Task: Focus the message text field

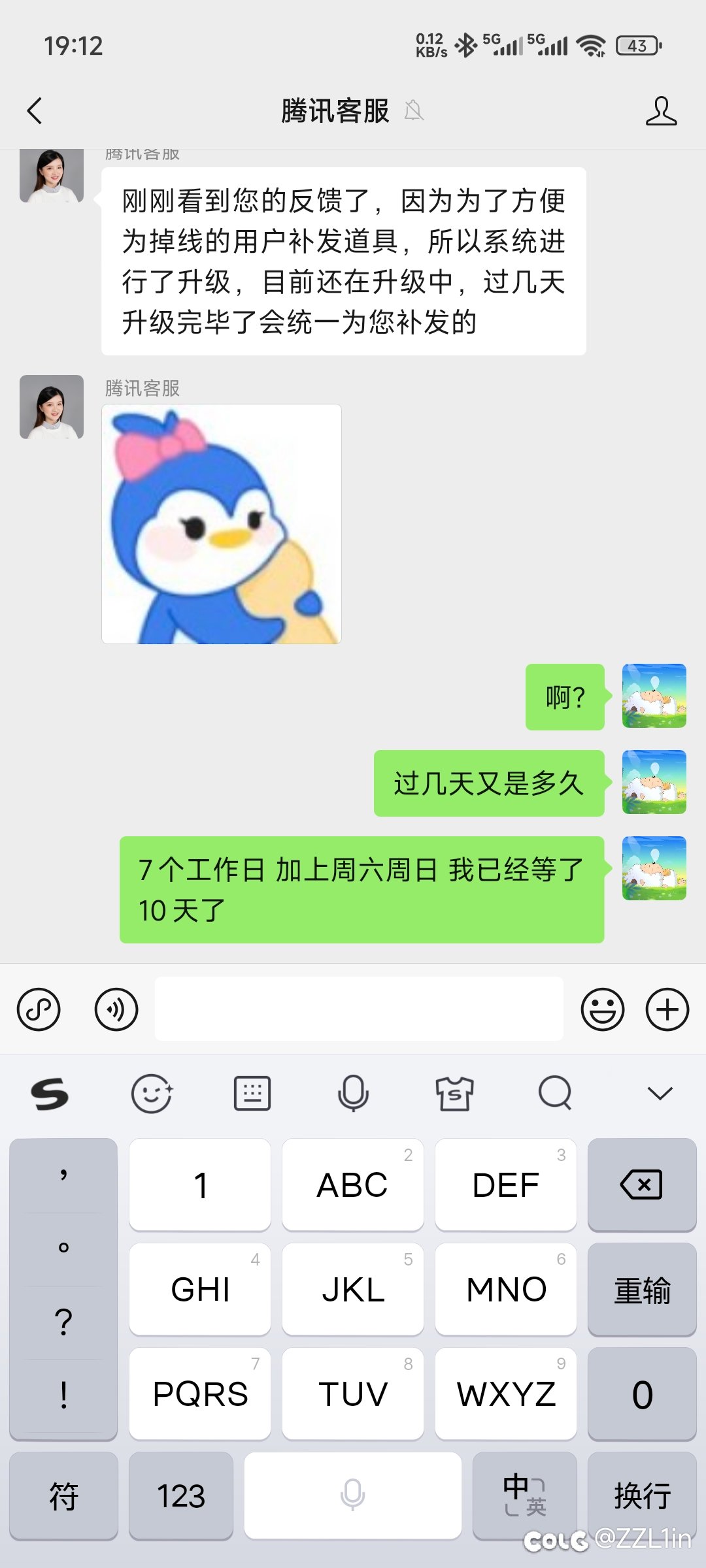Action: [359, 1009]
